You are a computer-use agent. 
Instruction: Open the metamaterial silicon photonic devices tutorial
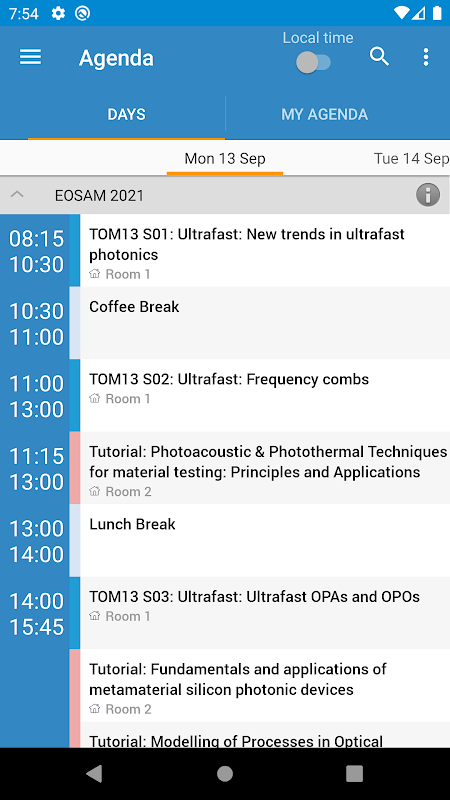pyautogui.click(x=265, y=685)
